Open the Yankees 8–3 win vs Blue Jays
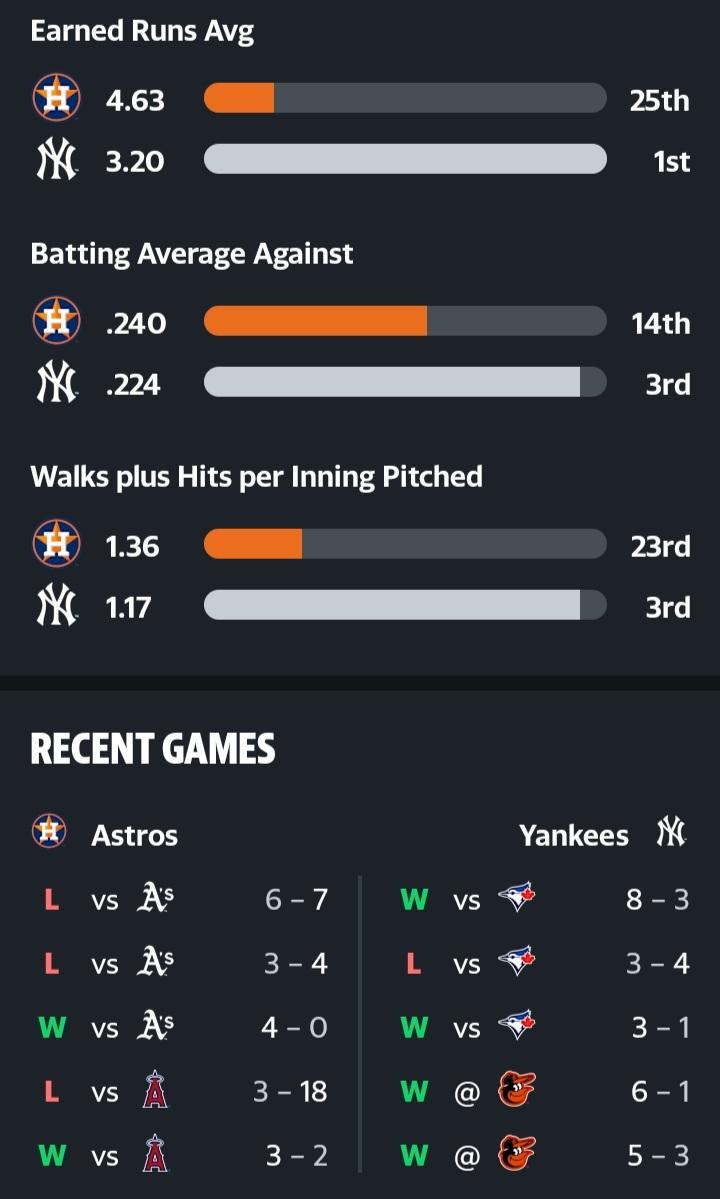The image size is (720, 1199). pyautogui.click(x=543, y=899)
